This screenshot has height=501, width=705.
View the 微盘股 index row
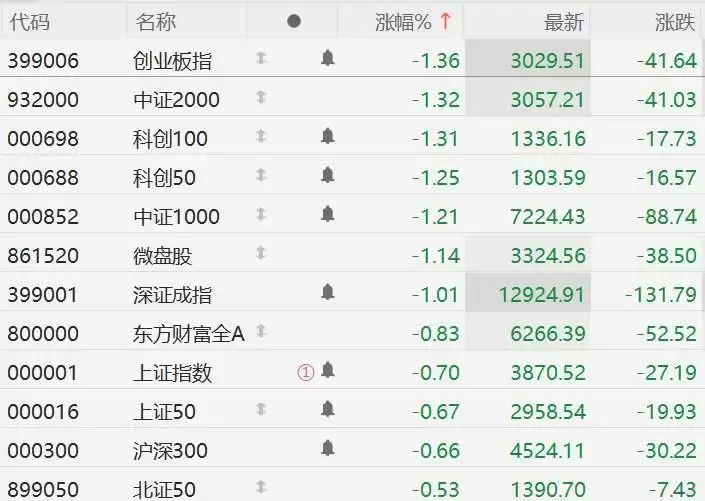click(162, 256)
